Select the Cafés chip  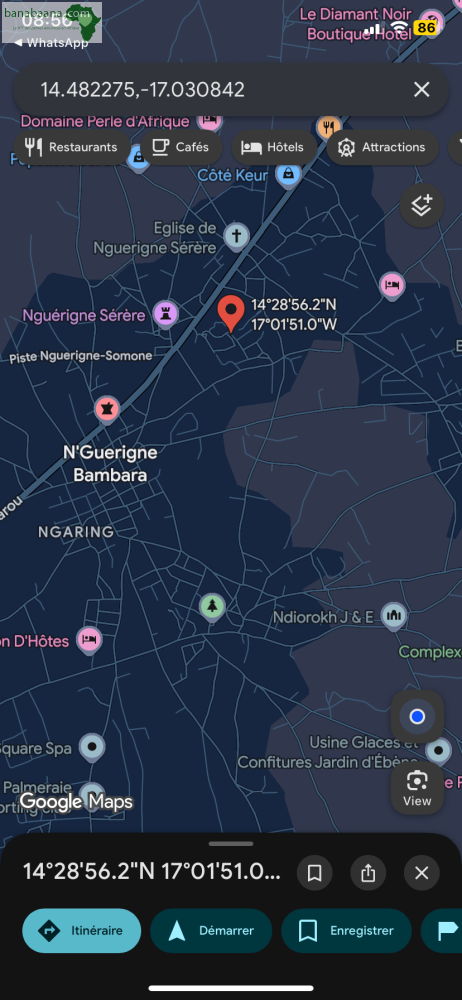(x=181, y=147)
